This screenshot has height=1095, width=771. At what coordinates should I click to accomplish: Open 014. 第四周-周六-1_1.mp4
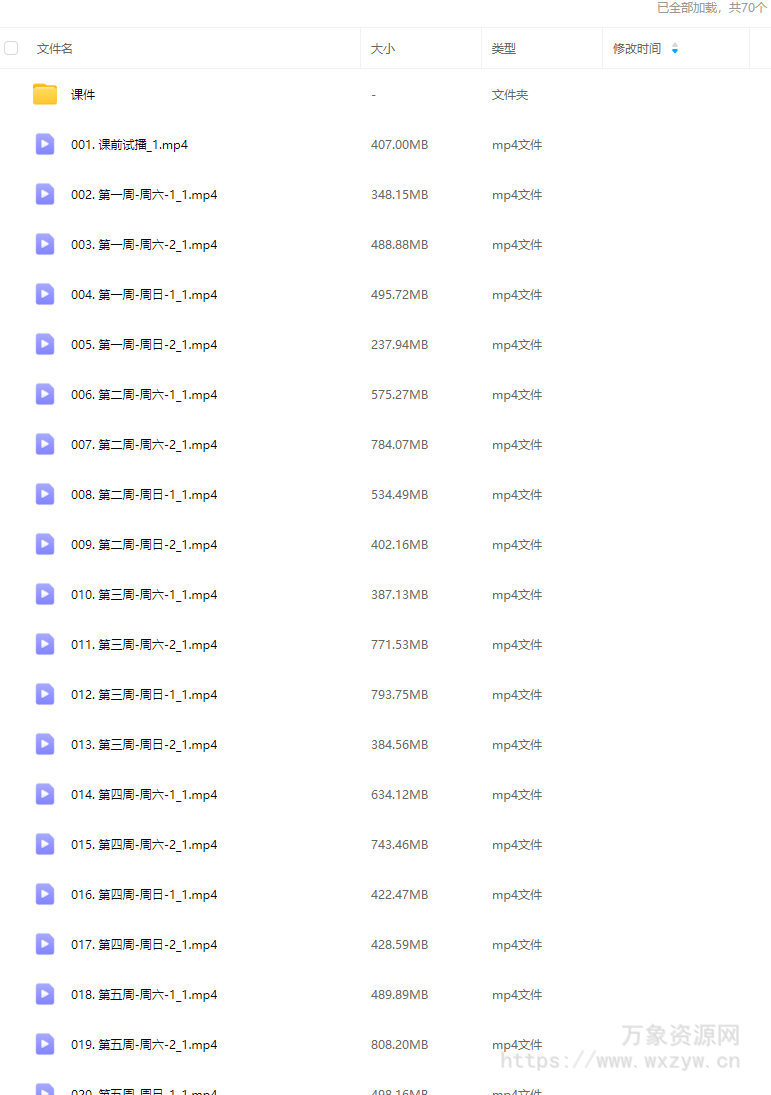[143, 795]
